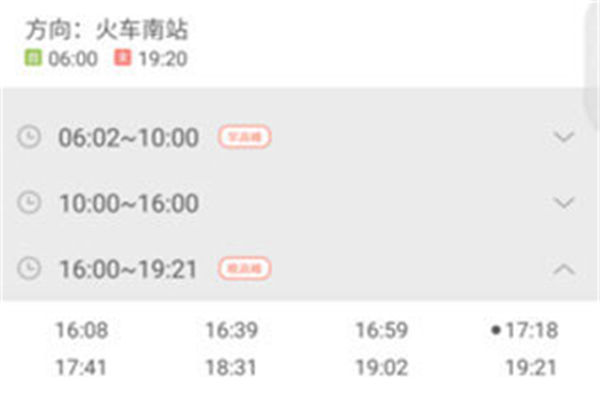Expand the 06:02~10:00 time range
Viewport: 600px width, 400px height.
(x=564, y=137)
